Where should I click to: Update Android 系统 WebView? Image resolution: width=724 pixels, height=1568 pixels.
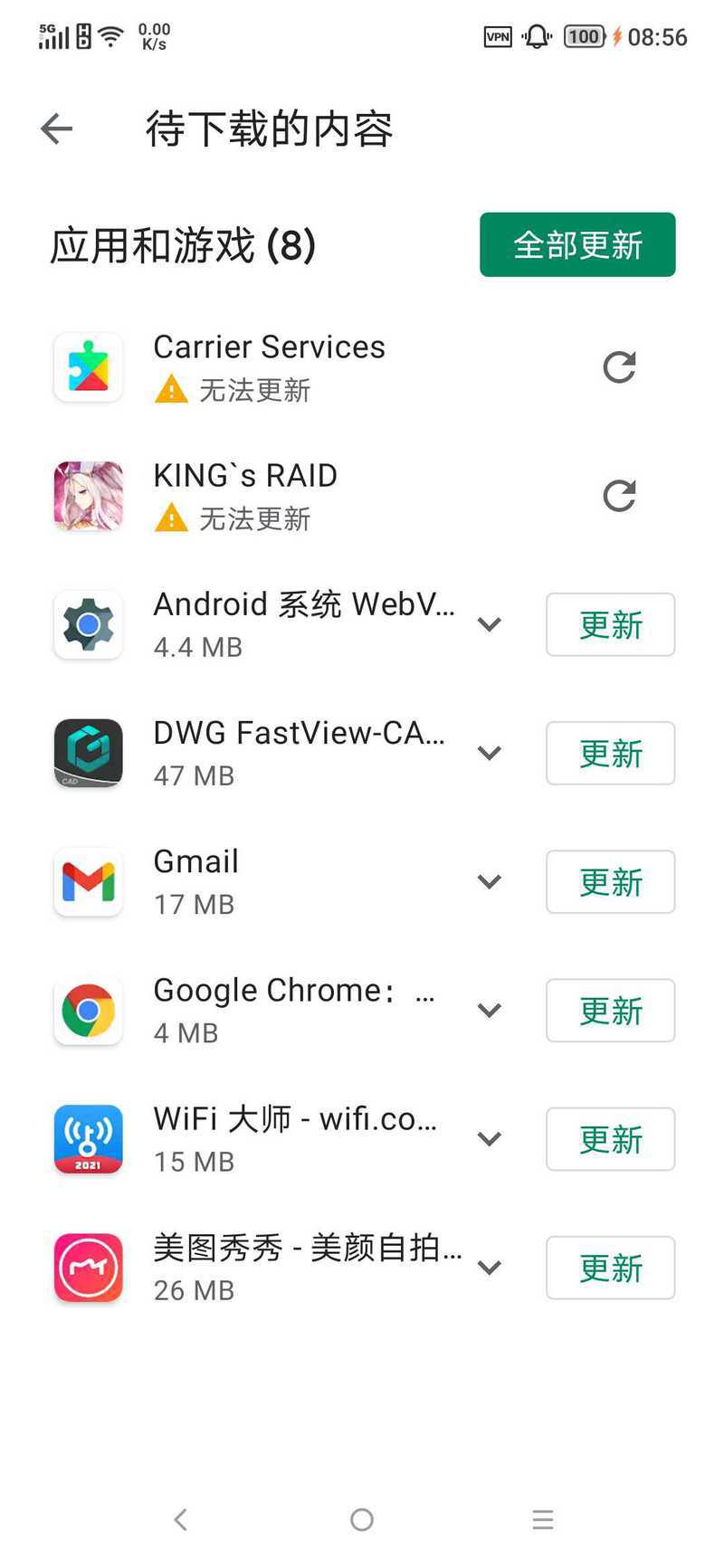click(x=610, y=624)
